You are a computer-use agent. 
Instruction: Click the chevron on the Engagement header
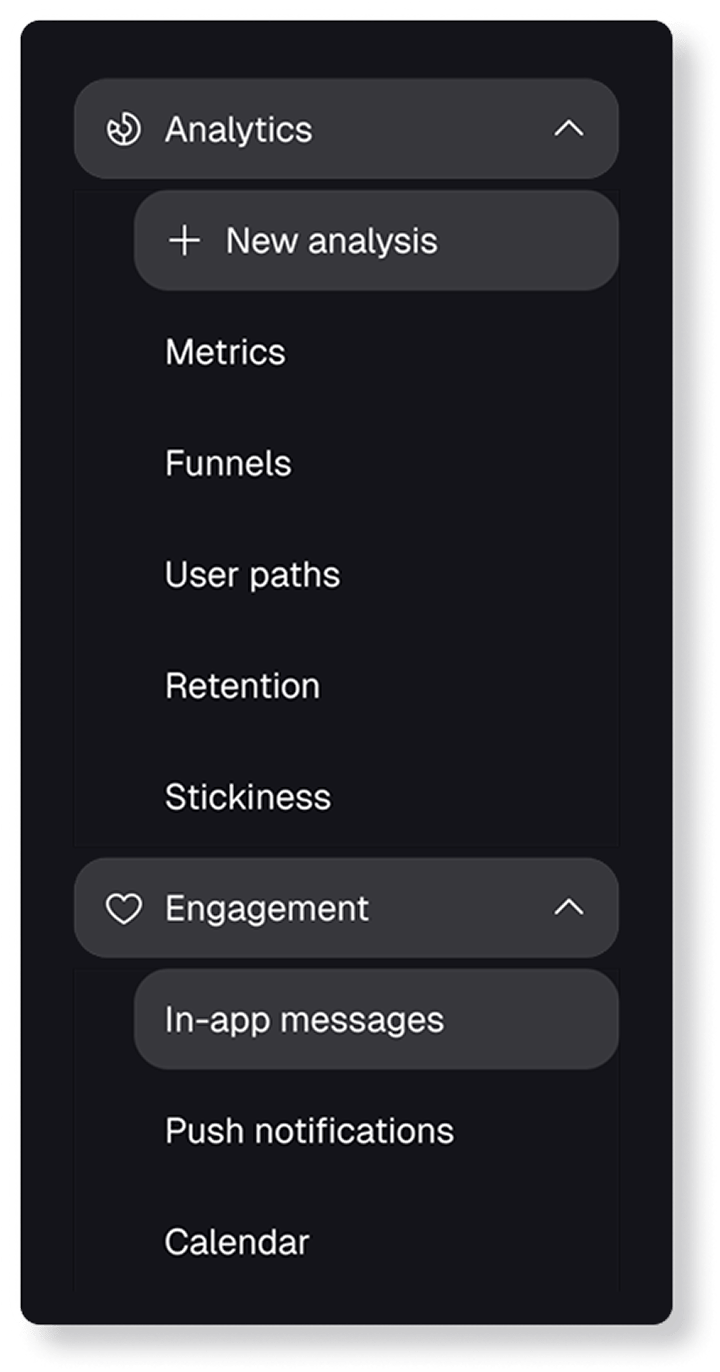569,908
